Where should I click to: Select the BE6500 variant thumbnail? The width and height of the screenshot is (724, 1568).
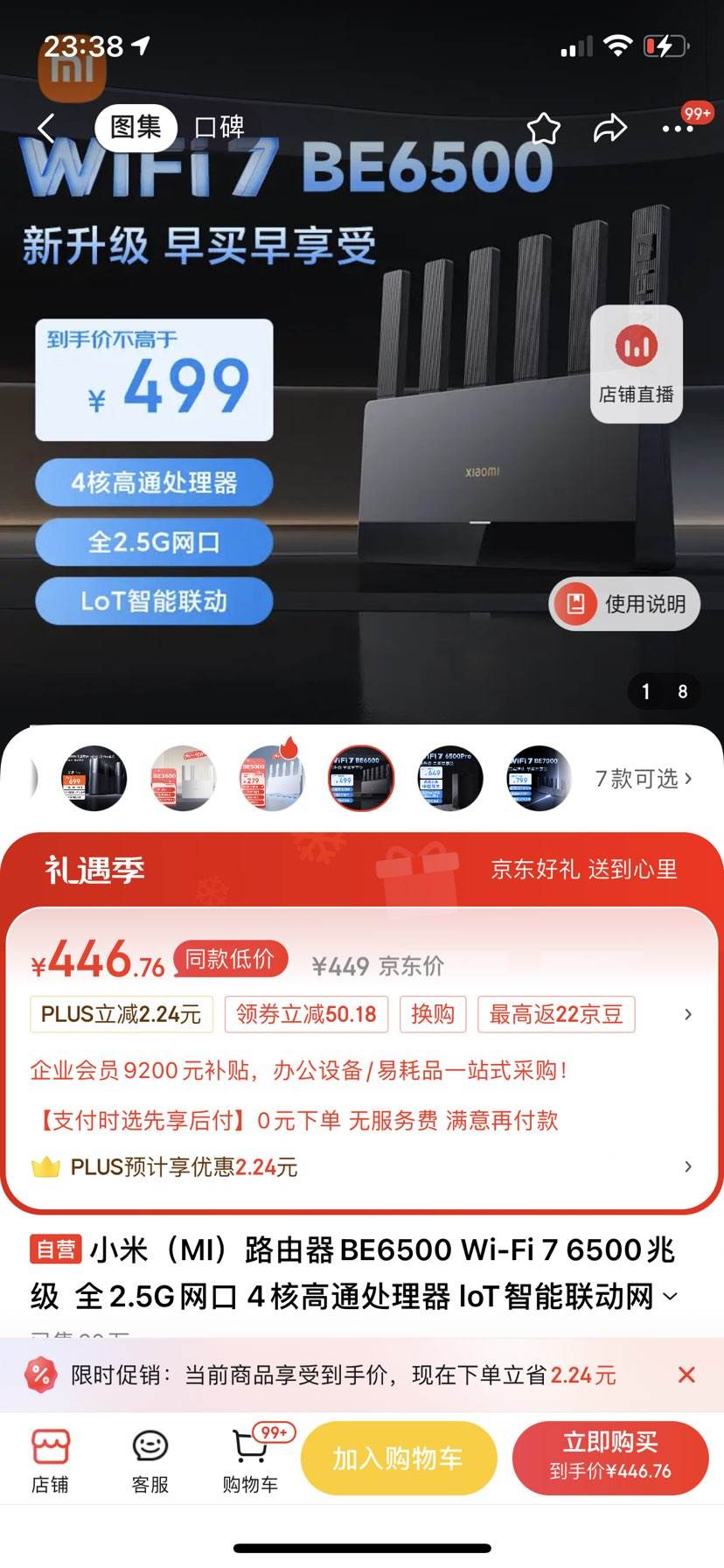tap(360, 778)
